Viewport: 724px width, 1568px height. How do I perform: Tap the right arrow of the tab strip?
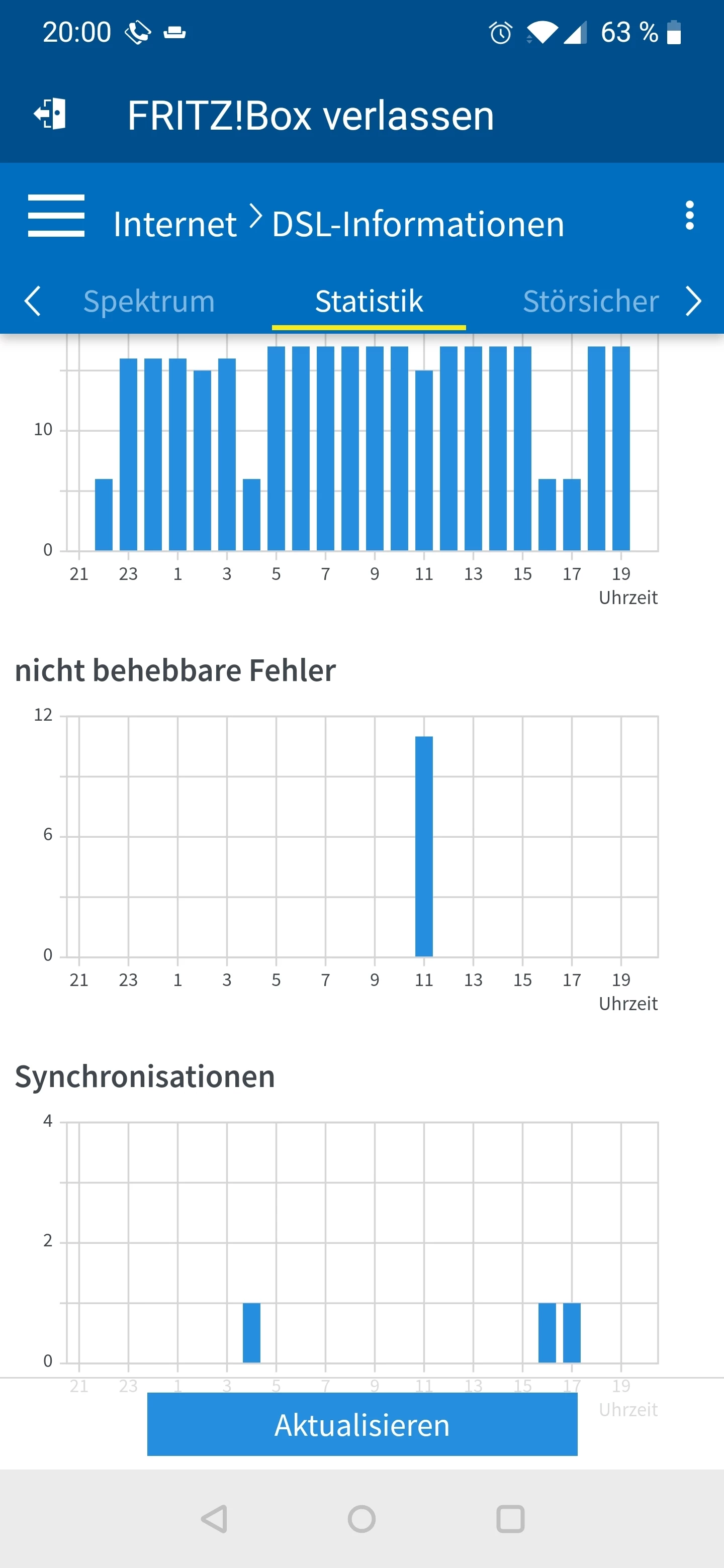click(693, 302)
